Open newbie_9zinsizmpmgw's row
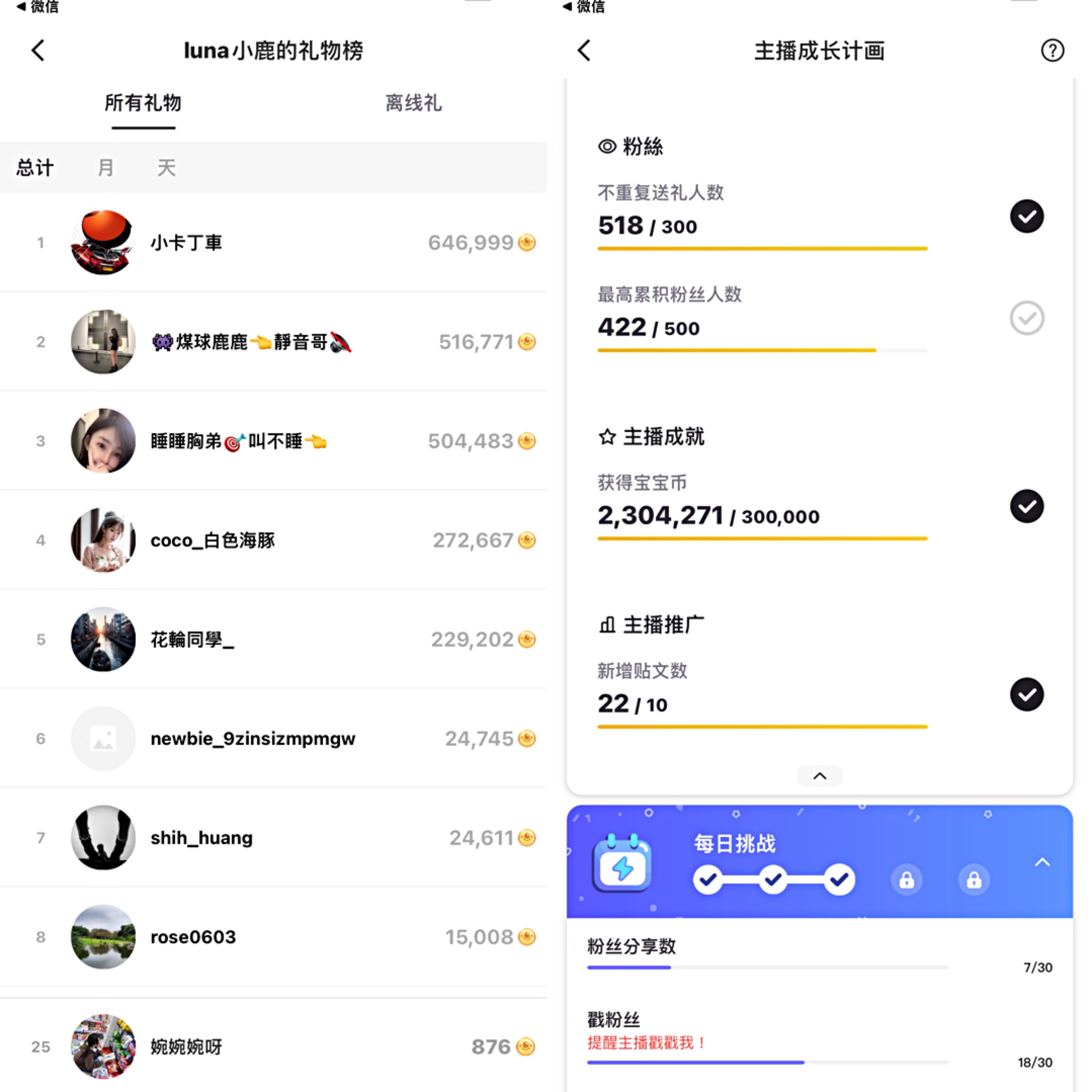 pyautogui.click(x=274, y=738)
